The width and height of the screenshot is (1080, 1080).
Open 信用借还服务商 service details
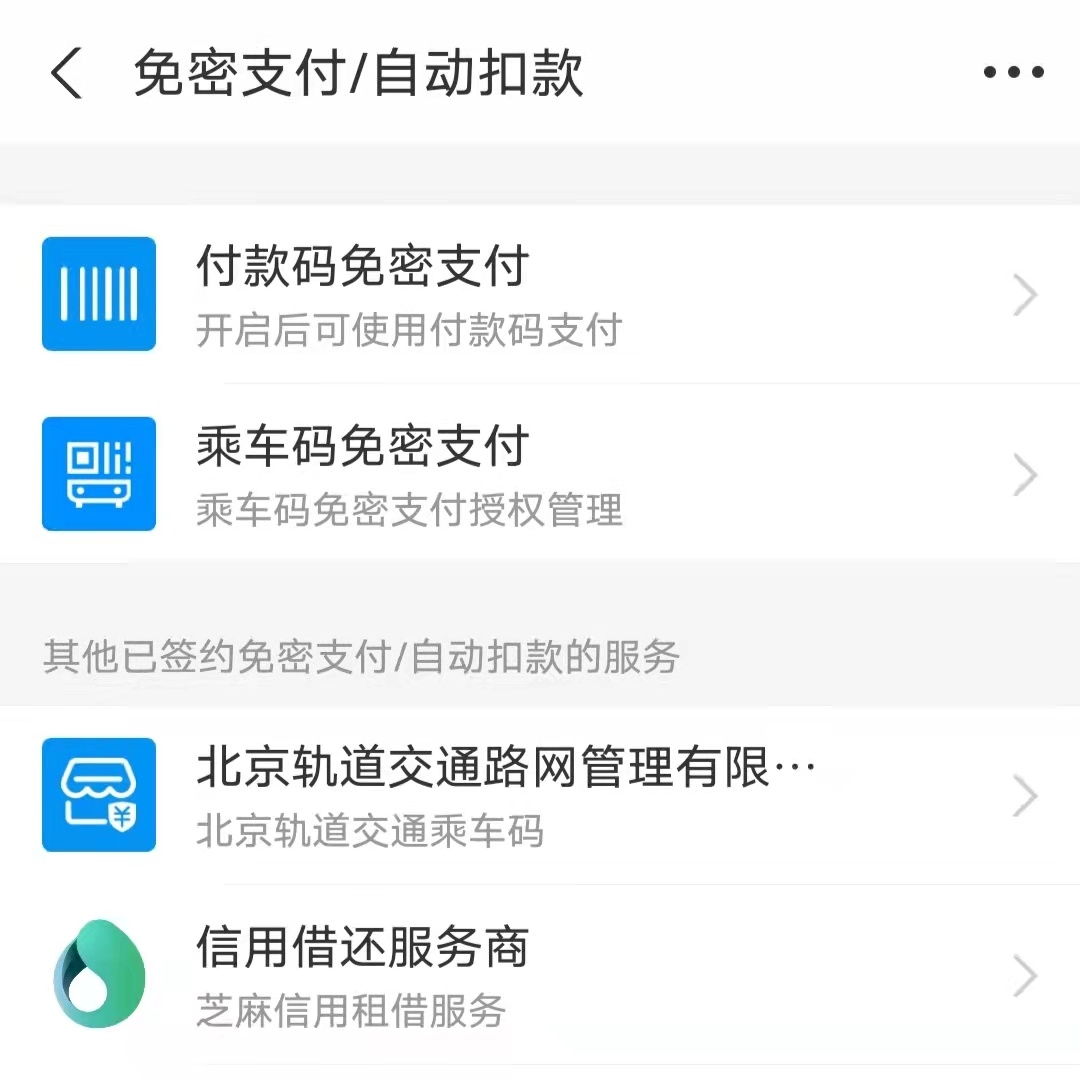coord(540,975)
